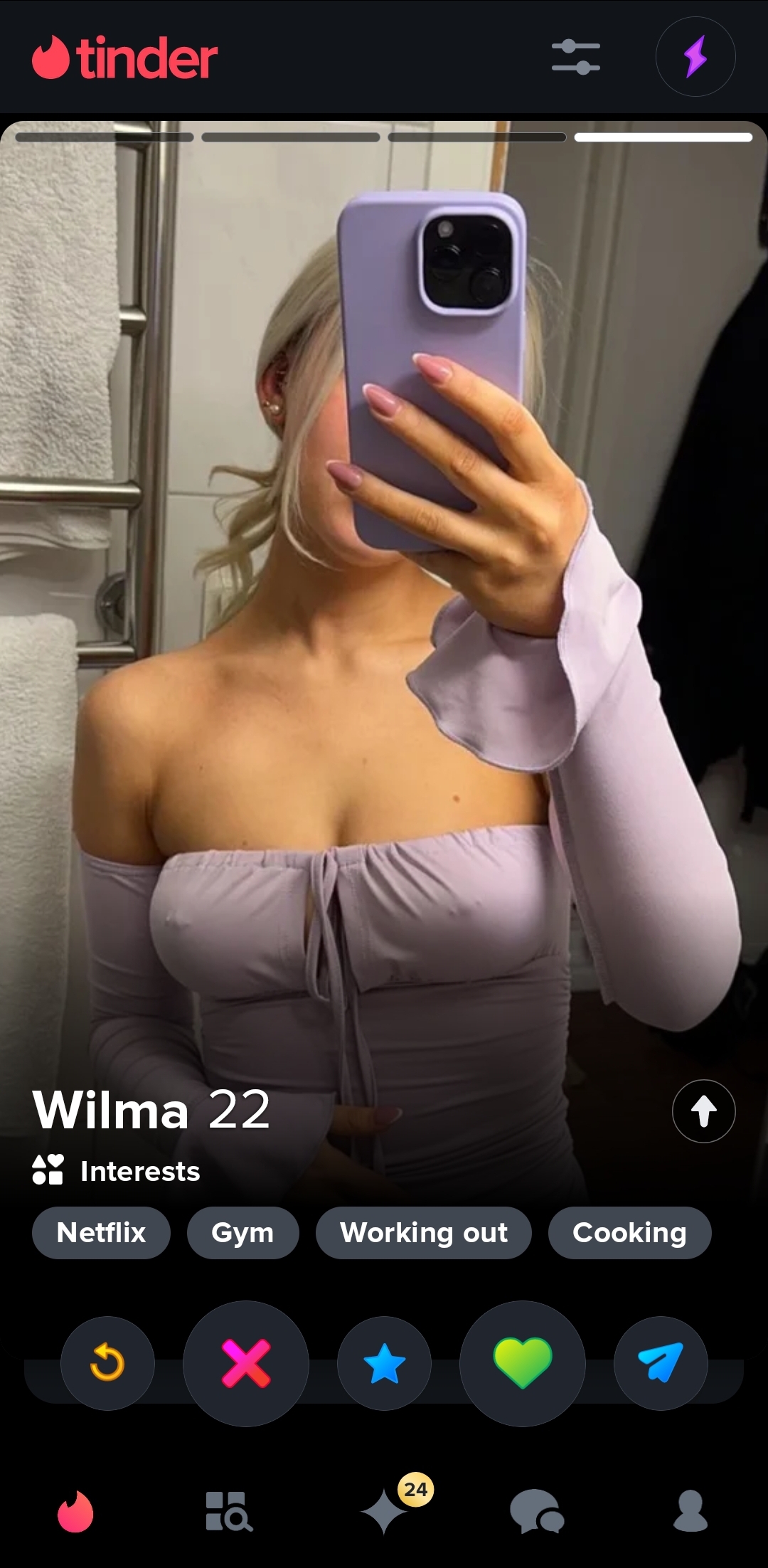Go to my Profile tab
The width and height of the screenshot is (768, 1568).
(690, 1511)
